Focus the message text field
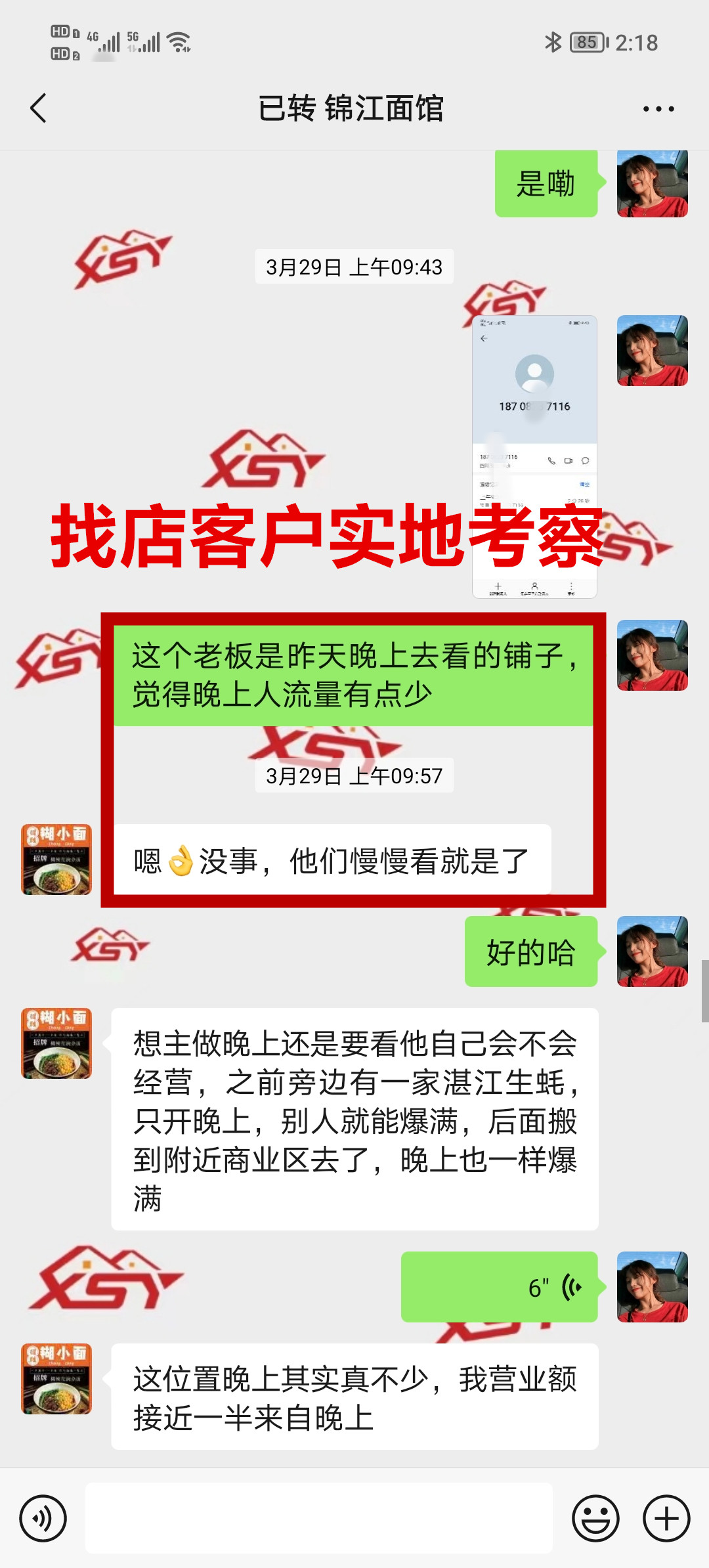 point(318,1519)
